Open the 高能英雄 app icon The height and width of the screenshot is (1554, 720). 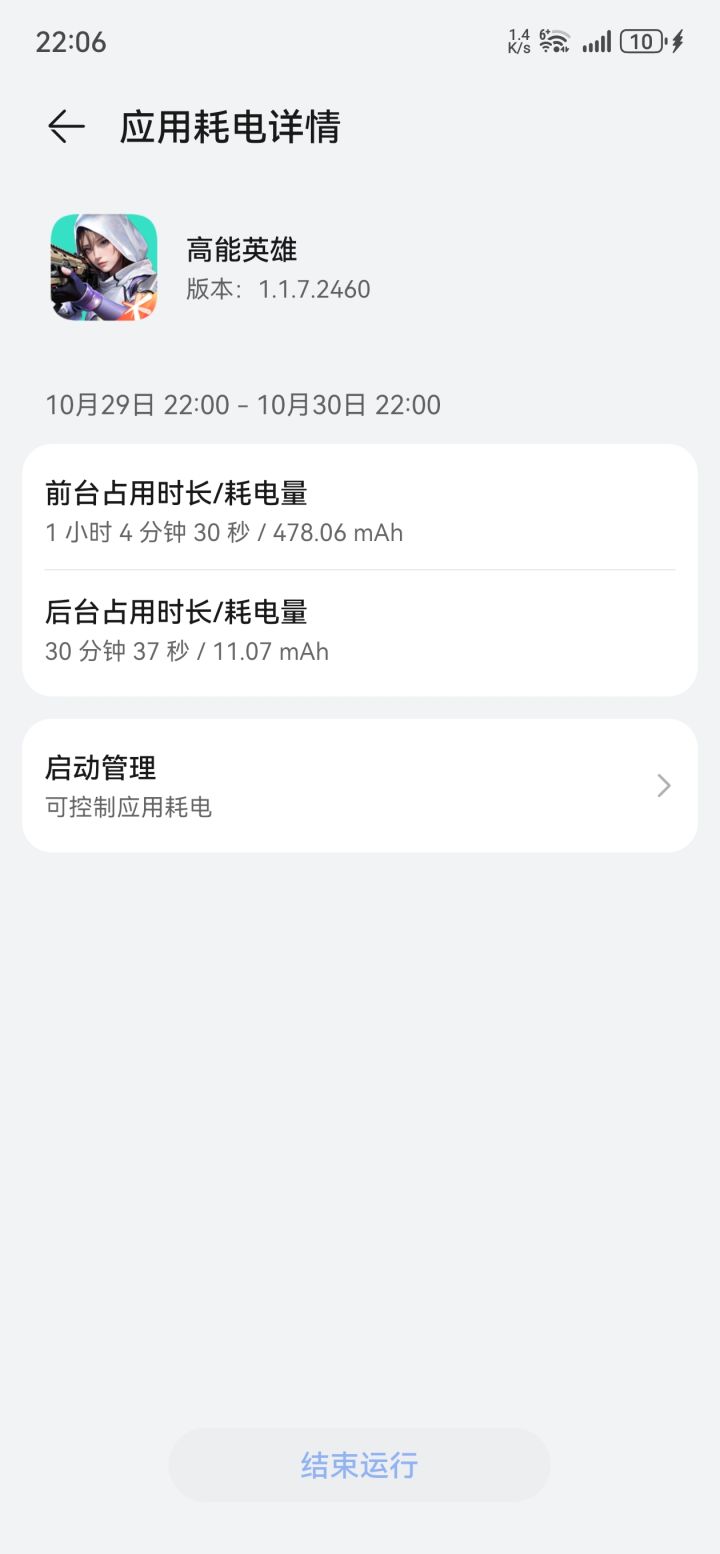(x=103, y=267)
